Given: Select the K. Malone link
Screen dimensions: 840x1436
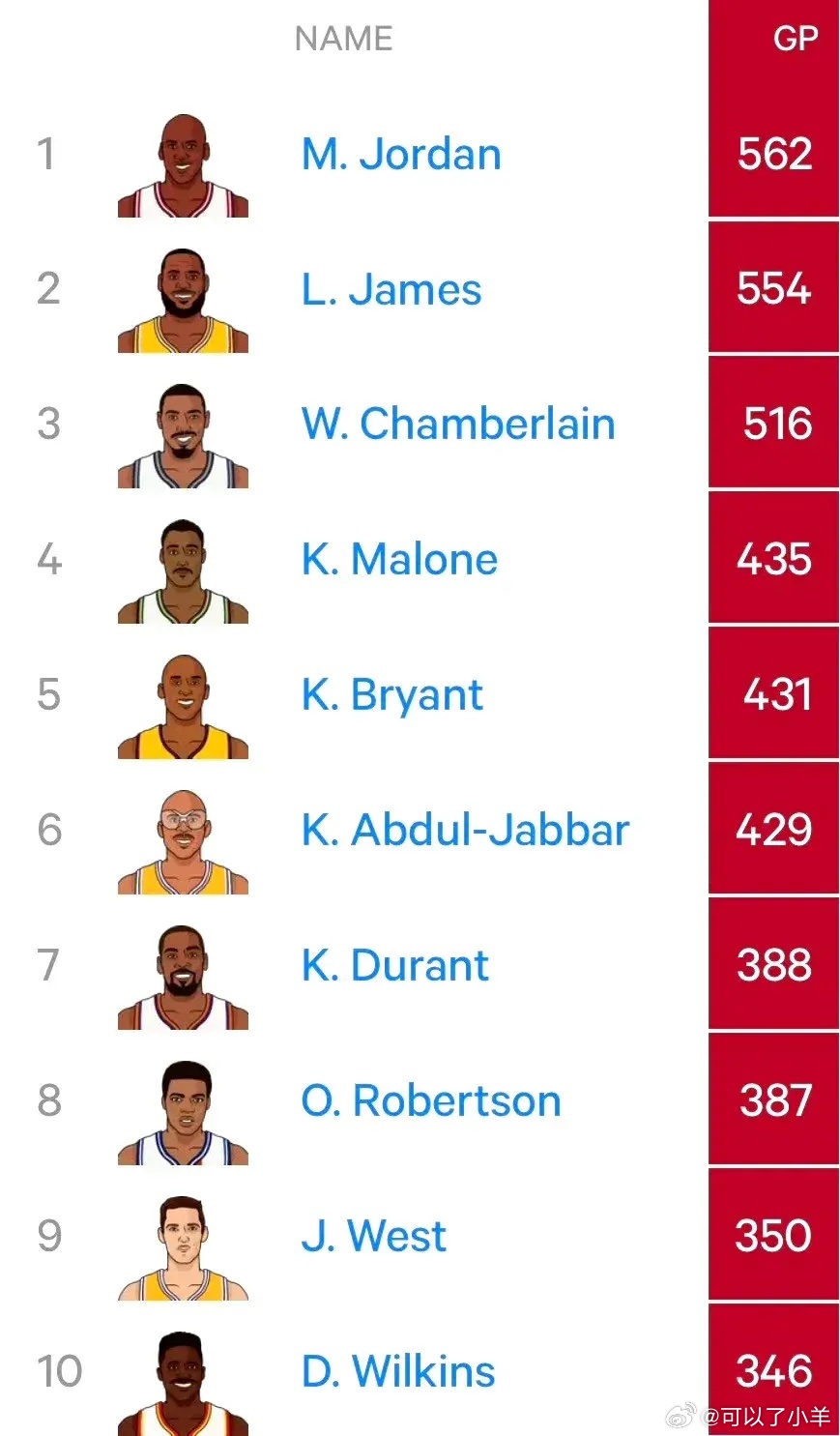Looking at the screenshot, I should tap(399, 560).
